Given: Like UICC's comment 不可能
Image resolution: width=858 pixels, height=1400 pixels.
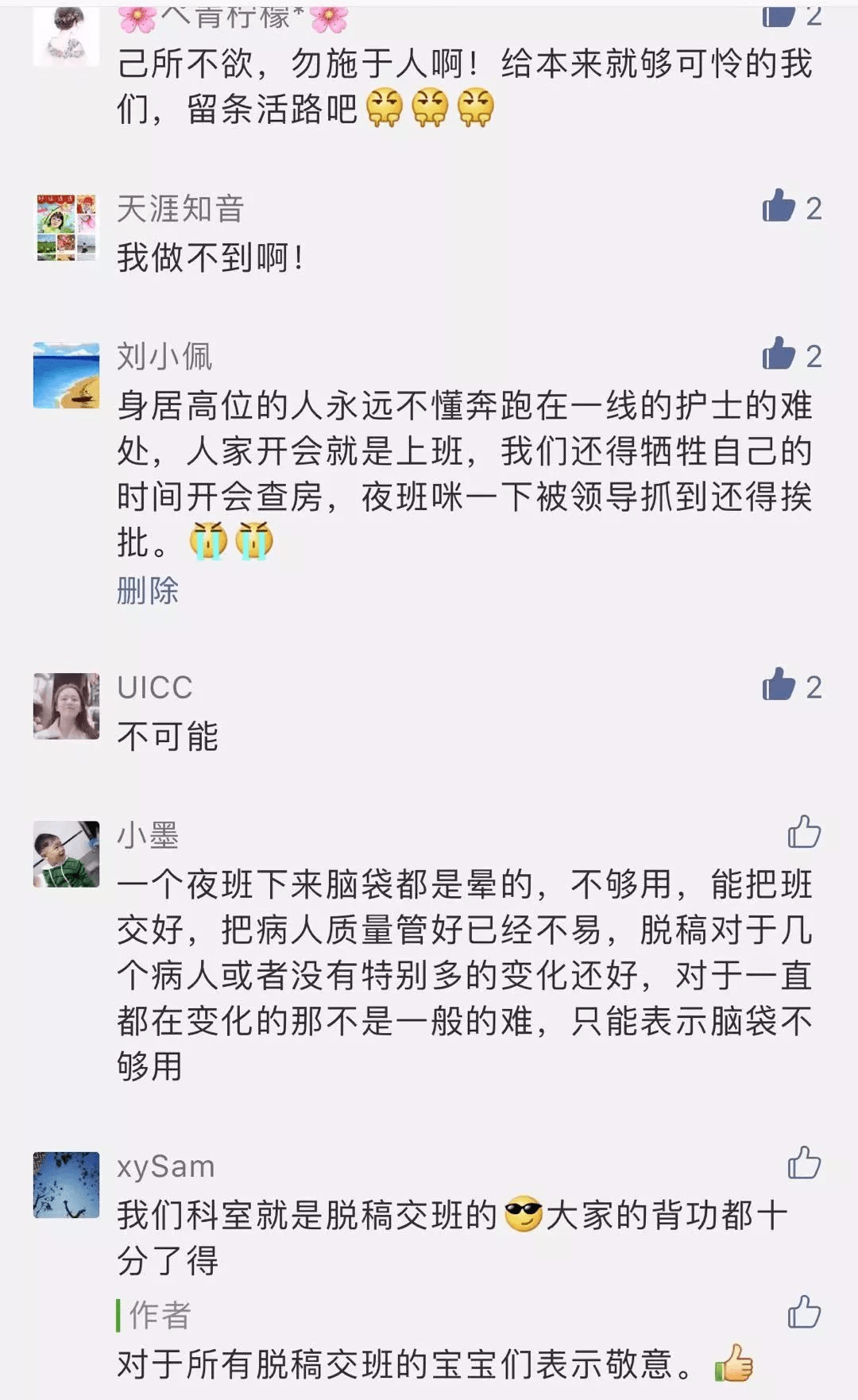Looking at the screenshot, I should (x=779, y=685).
